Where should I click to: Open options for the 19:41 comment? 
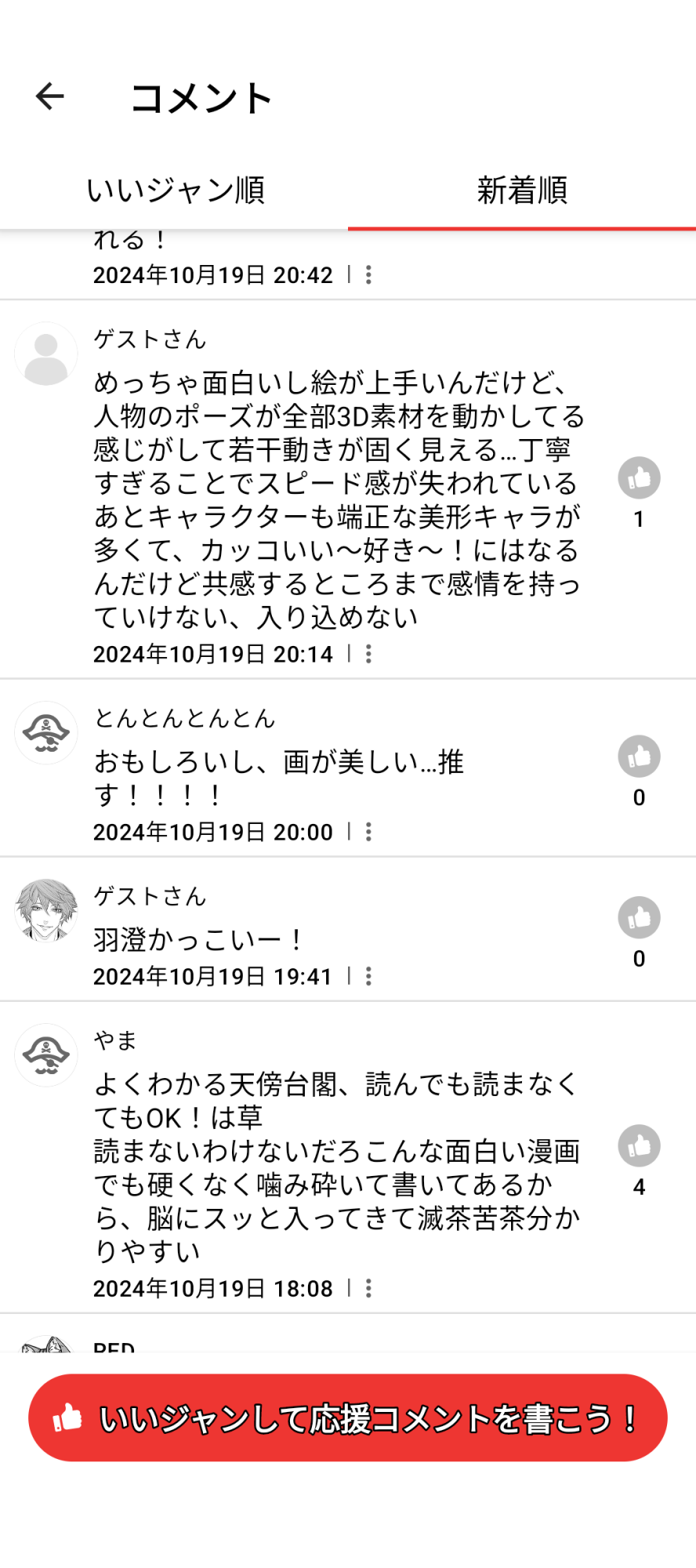[368, 976]
